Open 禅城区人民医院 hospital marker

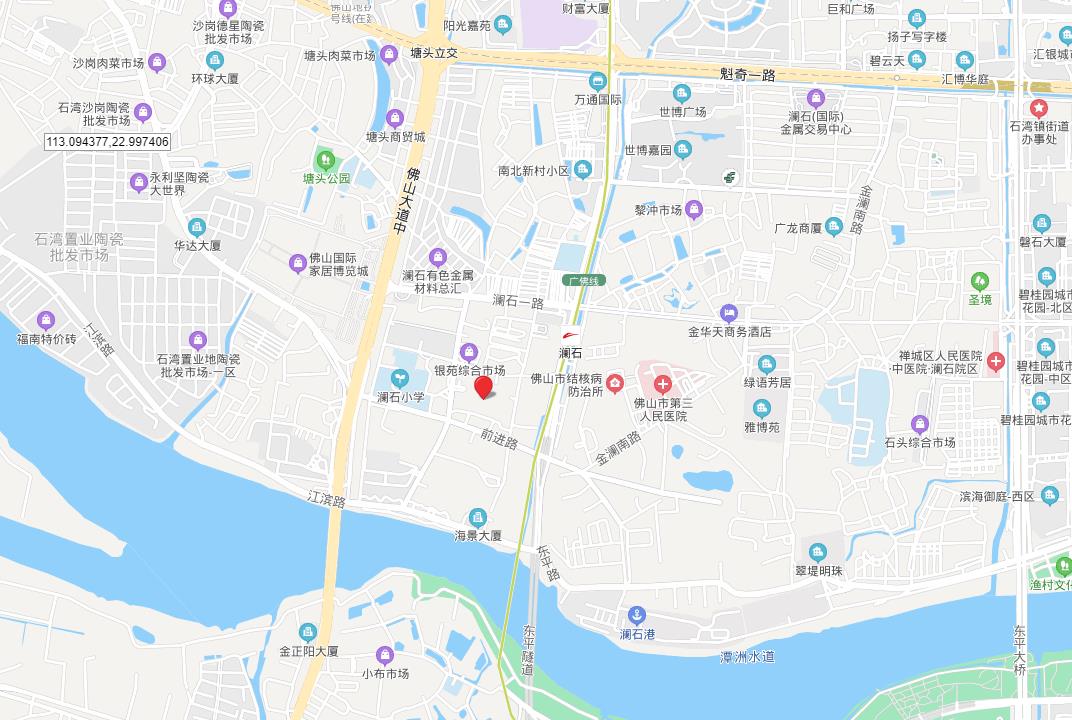(996, 361)
